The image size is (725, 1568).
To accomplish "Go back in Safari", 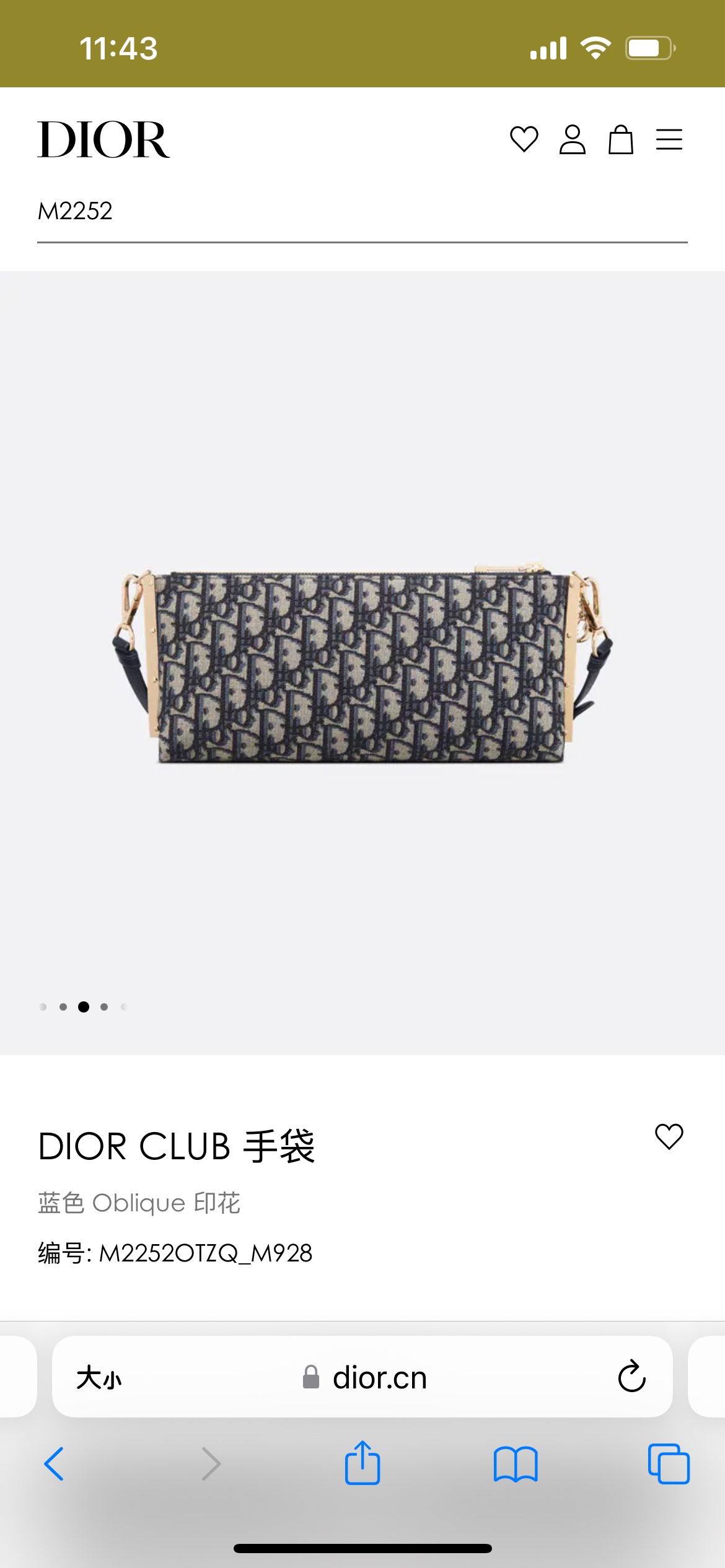I will coord(54,1464).
